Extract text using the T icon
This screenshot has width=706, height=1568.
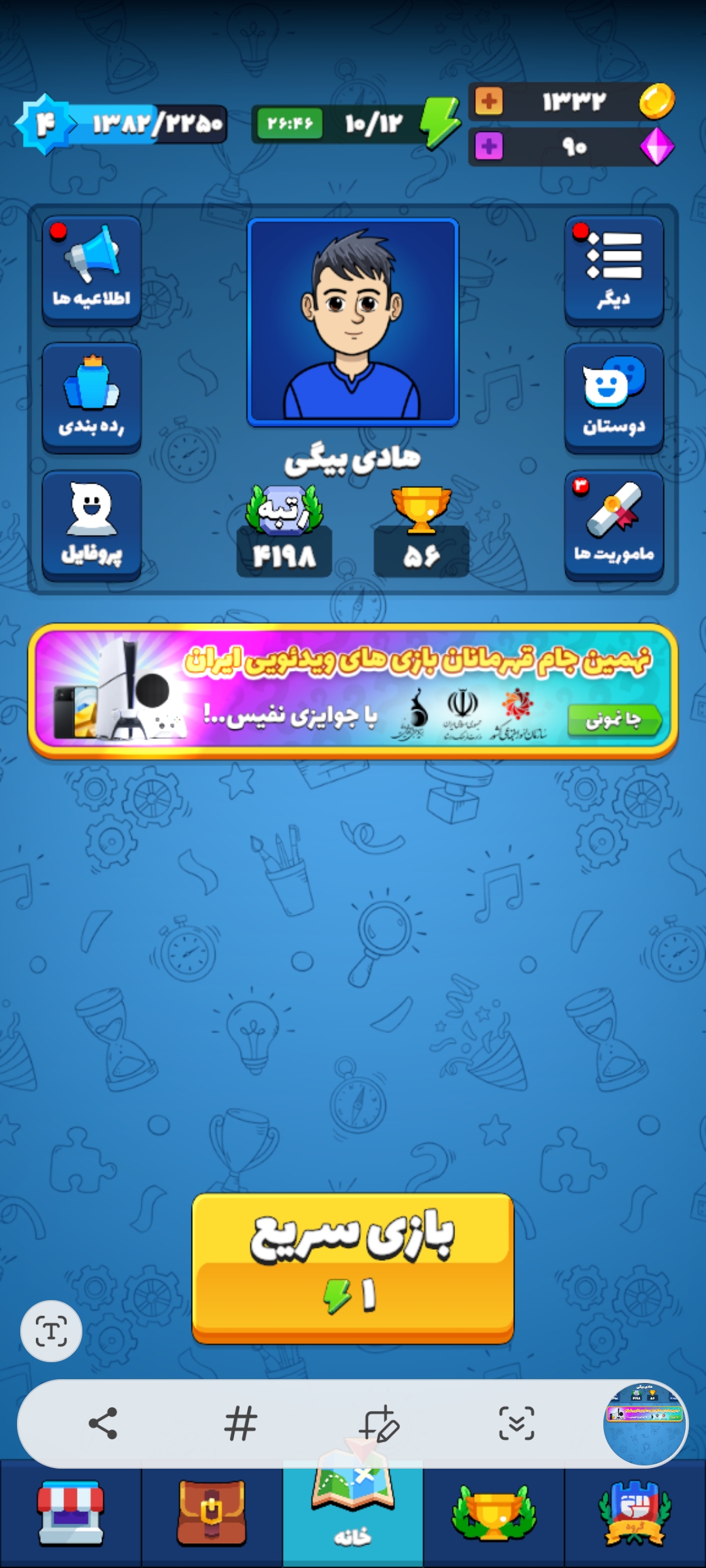51,1331
